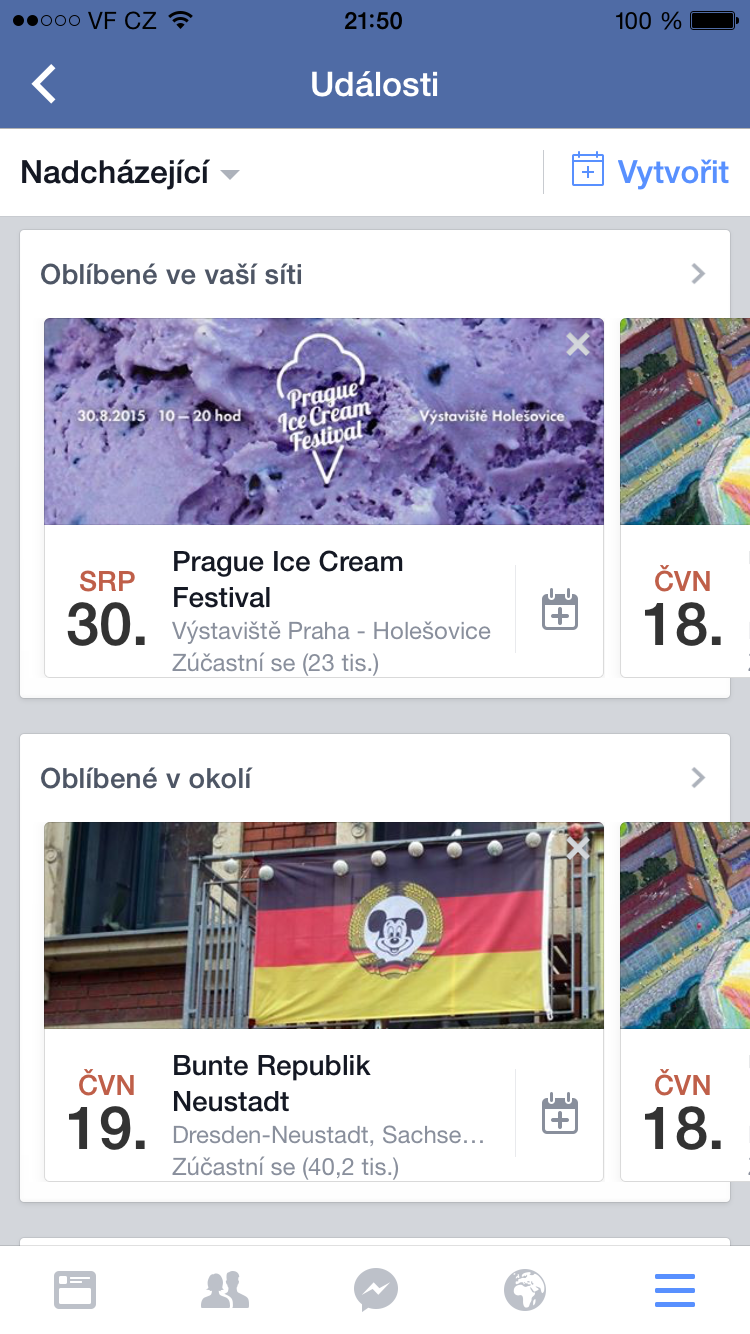Tap Vytvořit to create an event
The image size is (750, 1334).
coord(650,172)
